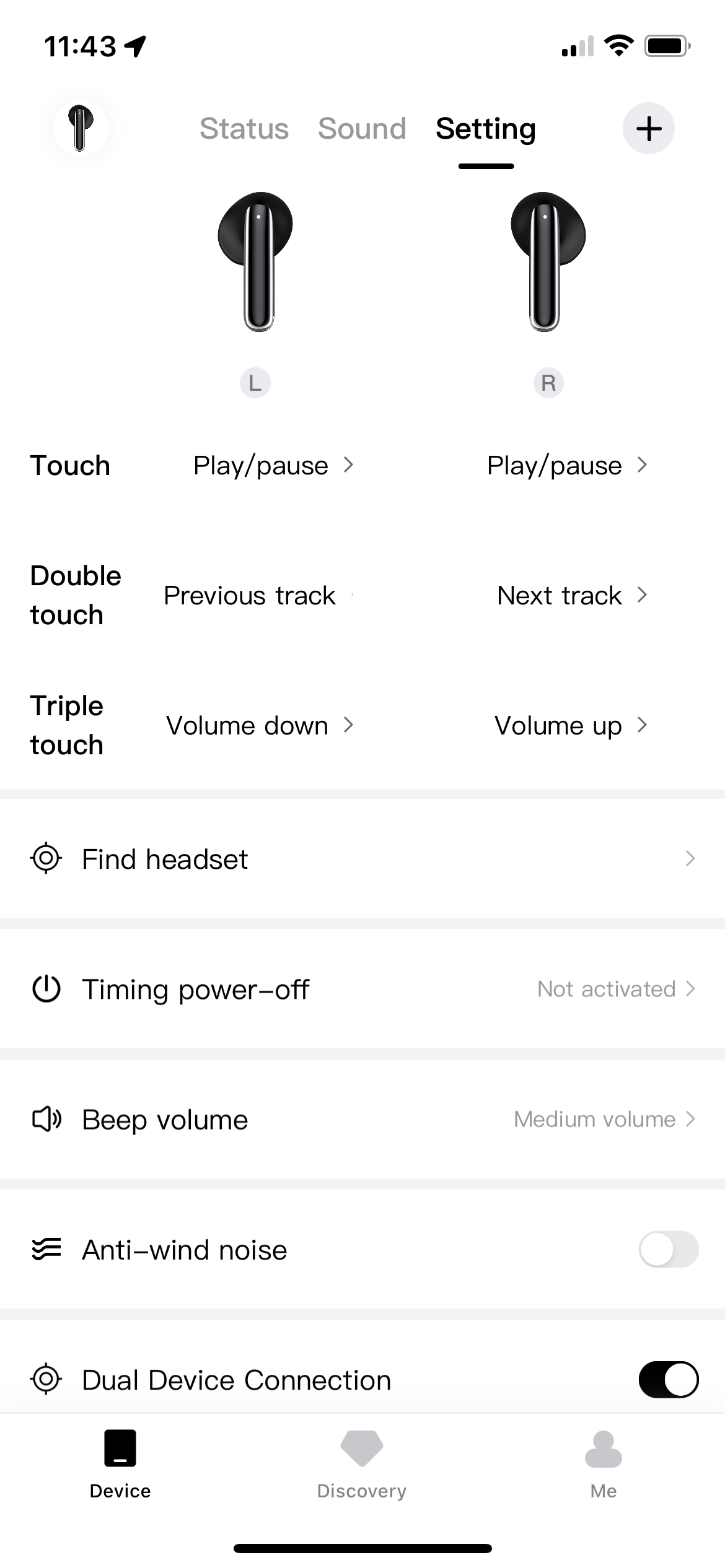This screenshot has width=725, height=1568.
Task: Change right earbud Touch action Play/pause
Action: pyautogui.click(x=567, y=465)
